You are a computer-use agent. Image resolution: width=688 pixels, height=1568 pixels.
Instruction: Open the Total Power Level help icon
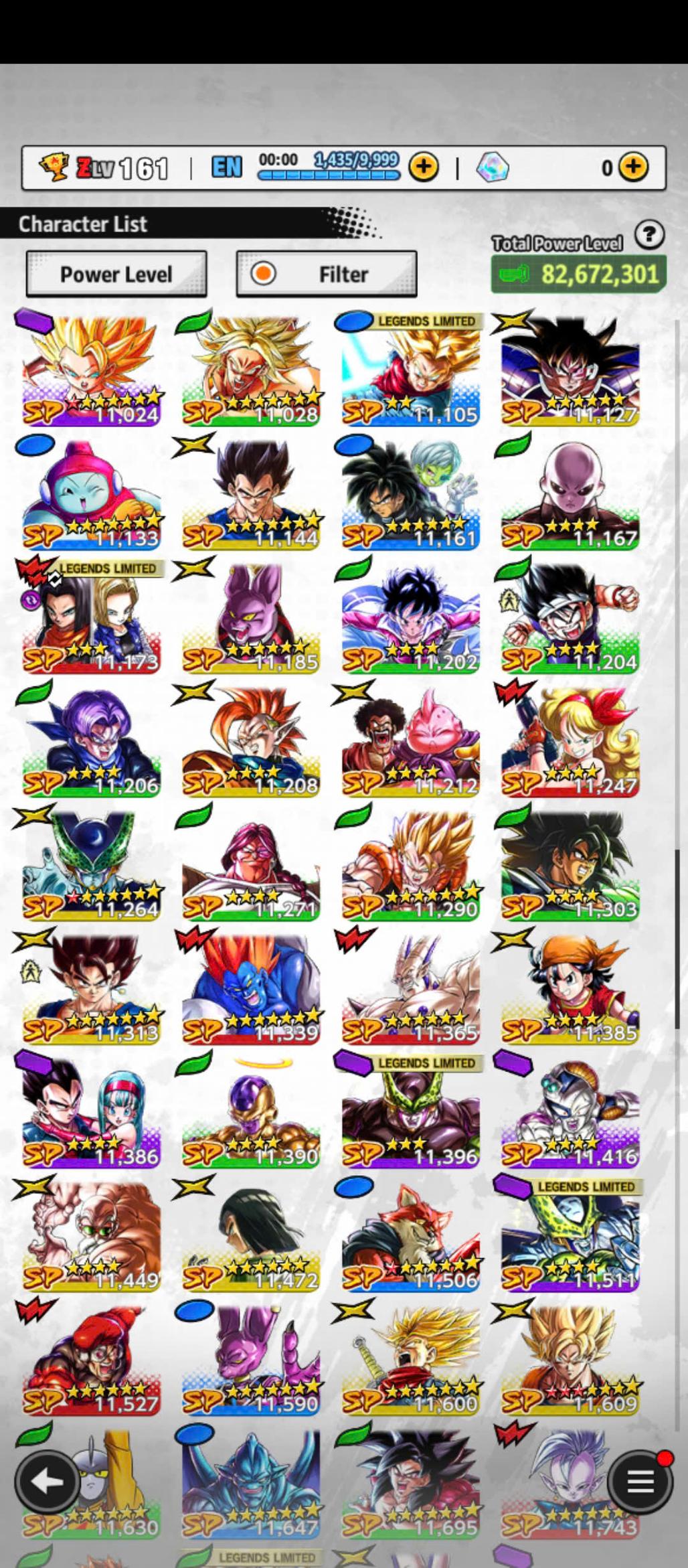[x=649, y=236]
